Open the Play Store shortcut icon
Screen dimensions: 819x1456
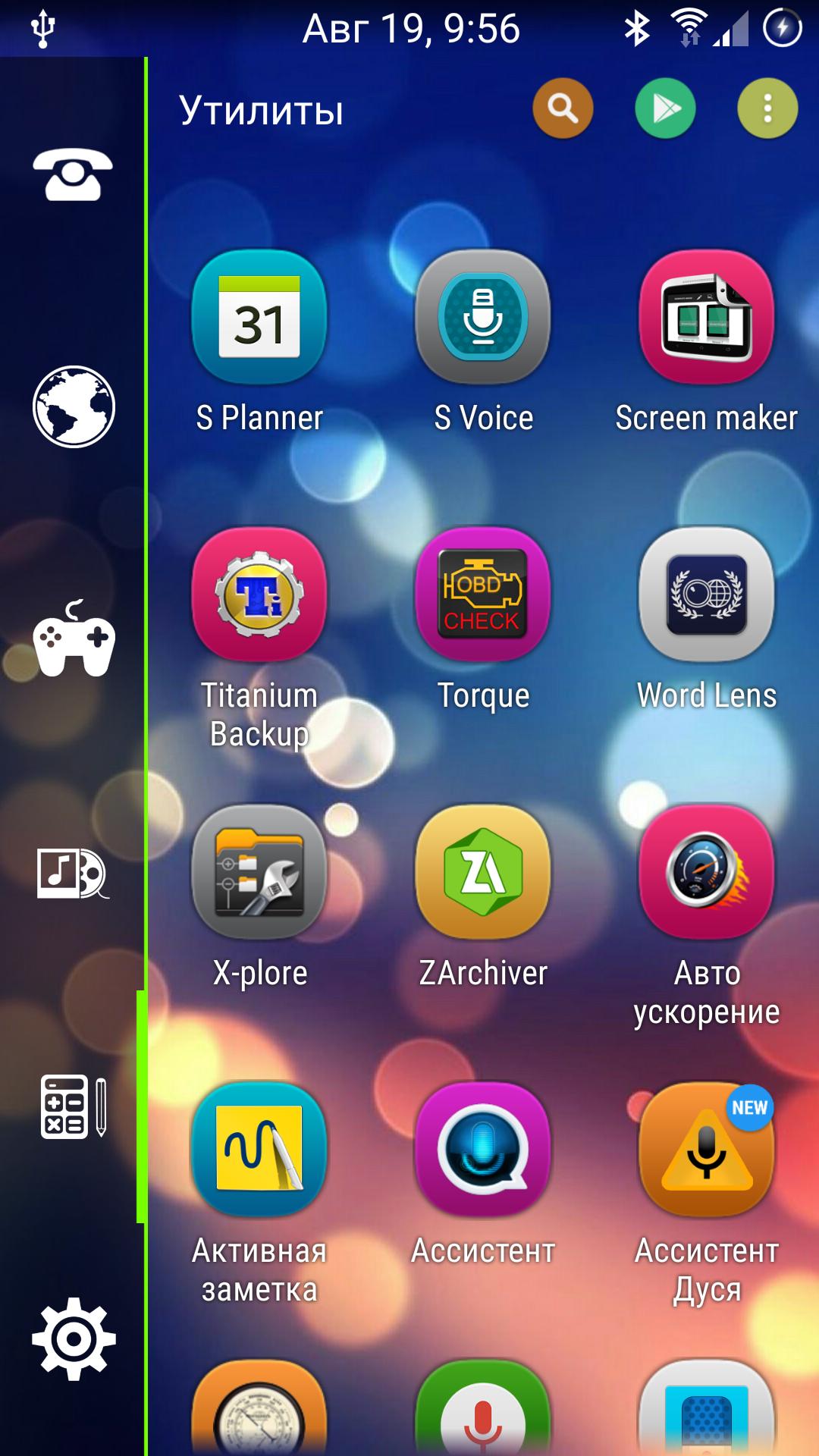pyautogui.click(x=665, y=109)
